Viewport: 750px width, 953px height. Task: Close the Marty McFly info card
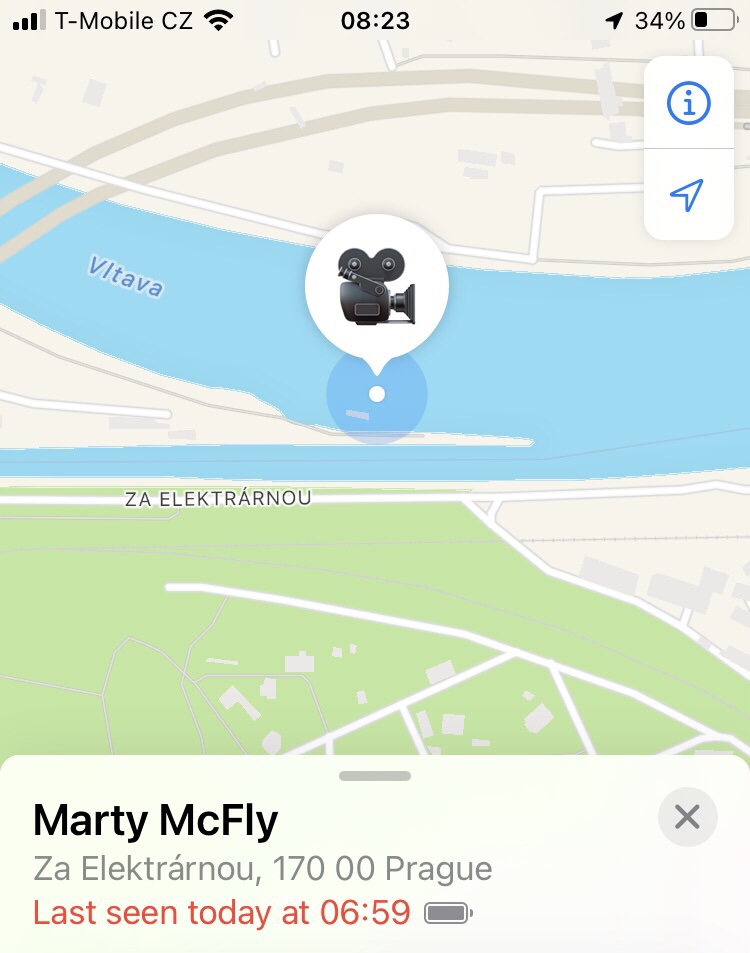coord(687,818)
